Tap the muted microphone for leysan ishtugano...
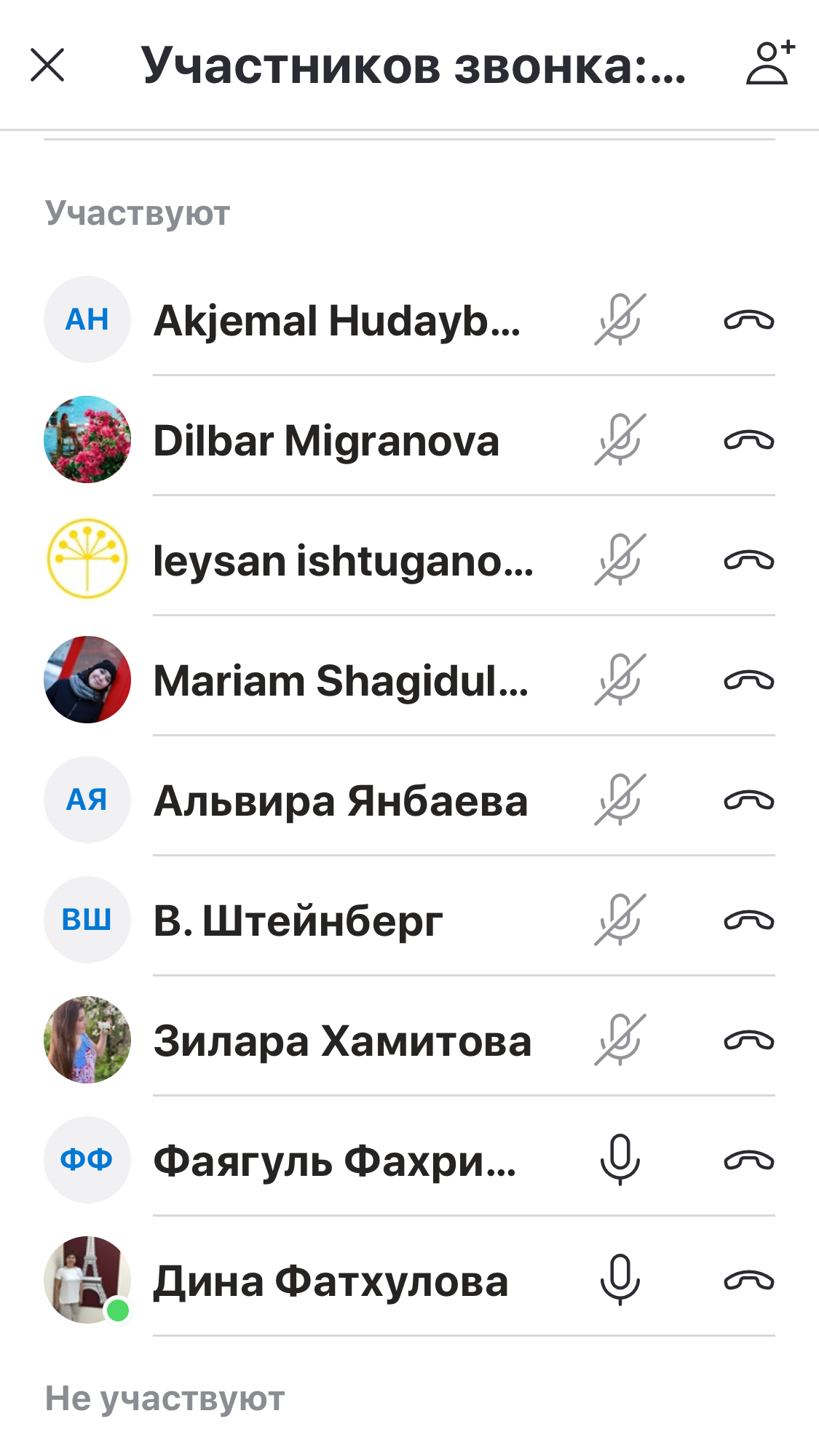 tap(620, 560)
